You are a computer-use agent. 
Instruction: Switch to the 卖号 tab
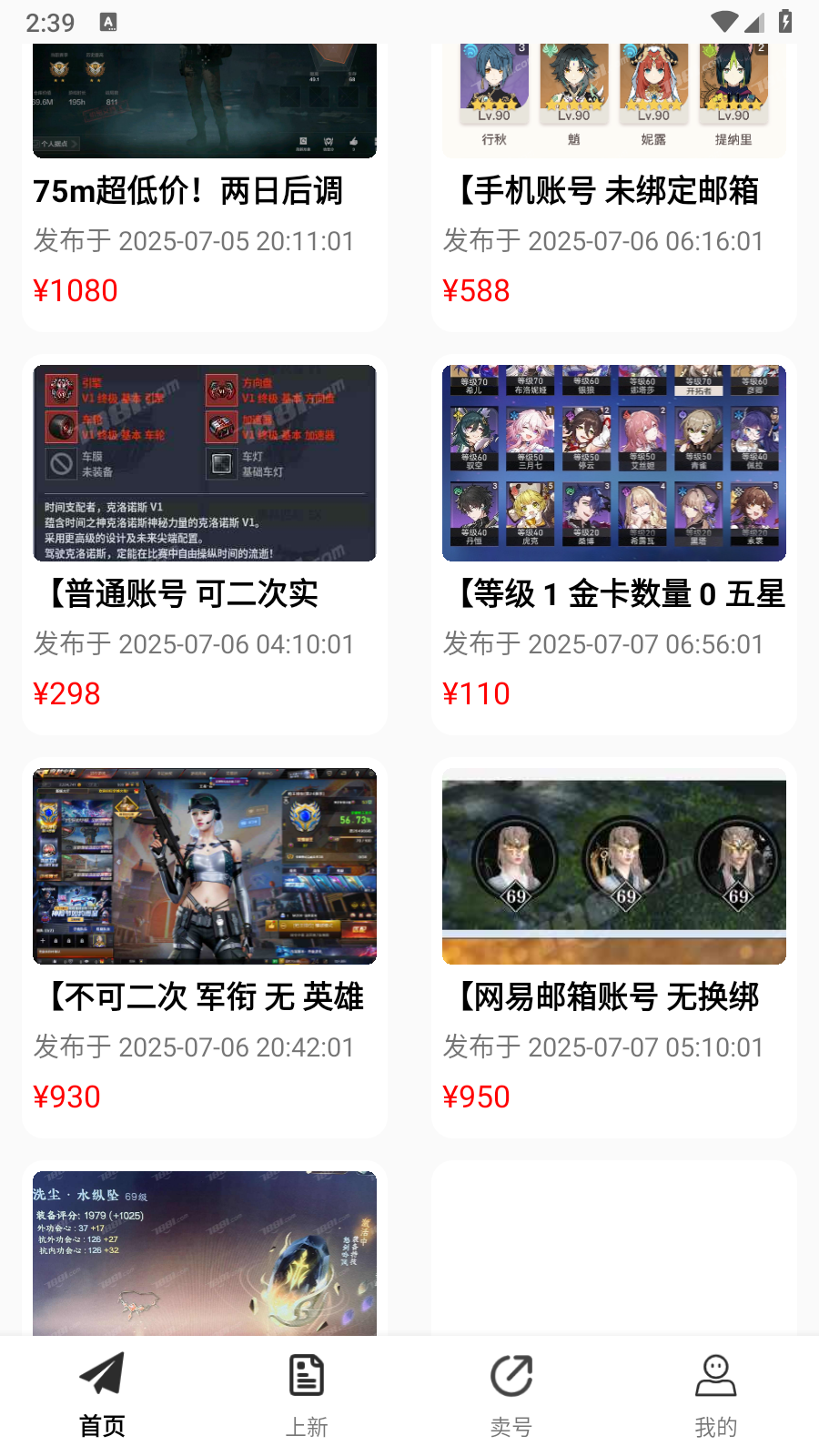point(511,1394)
